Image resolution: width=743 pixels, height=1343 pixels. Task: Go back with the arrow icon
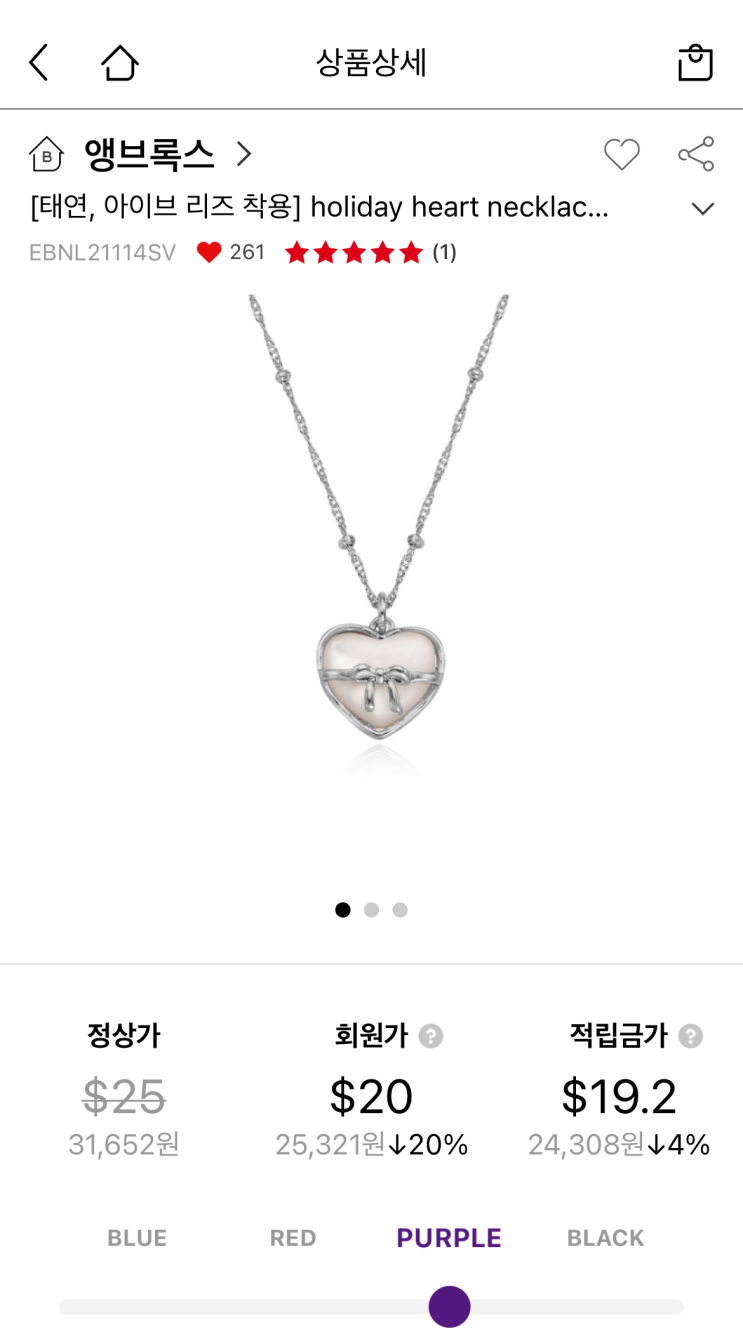click(x=39, y=63)
